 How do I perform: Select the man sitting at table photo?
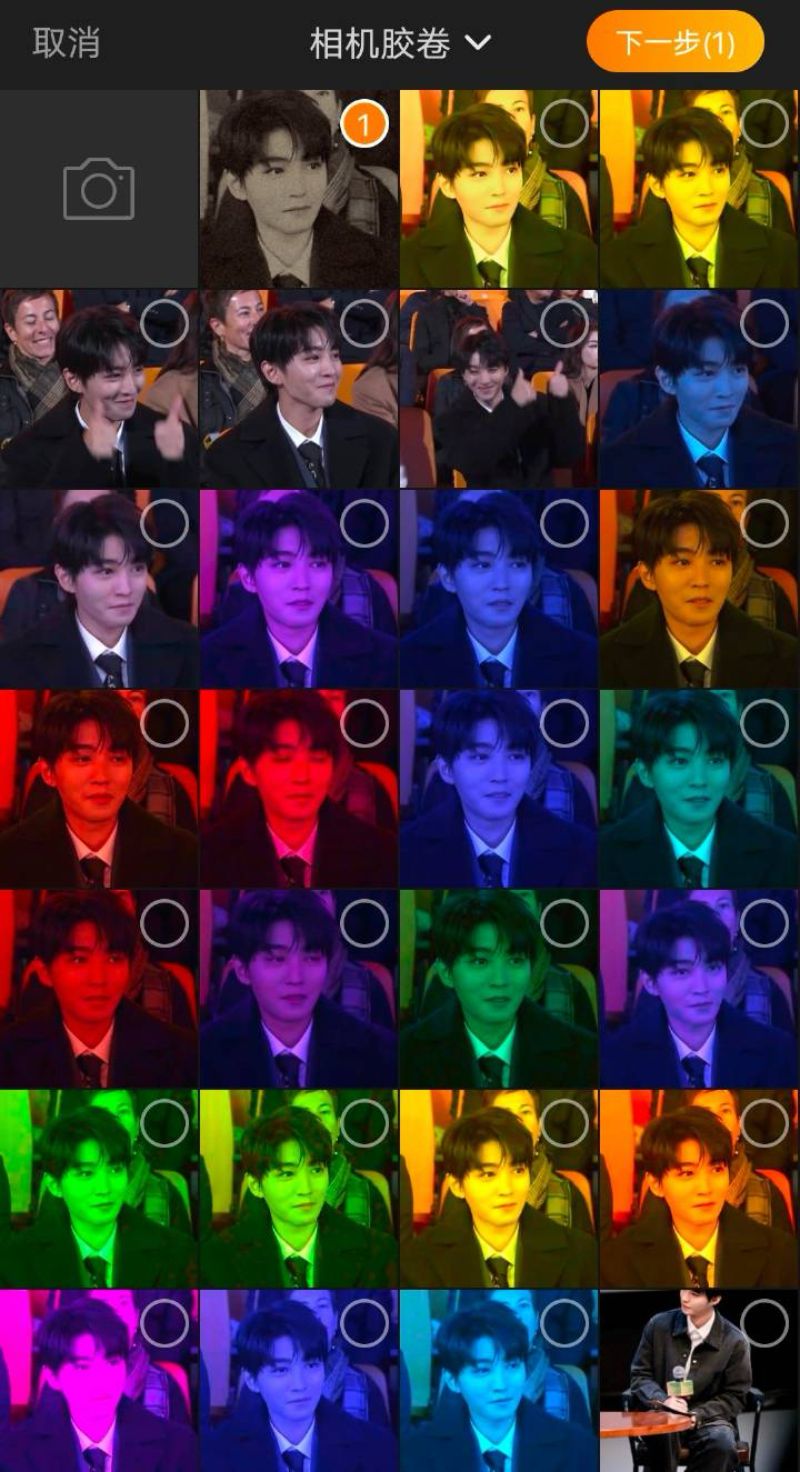coord(764,1324)
